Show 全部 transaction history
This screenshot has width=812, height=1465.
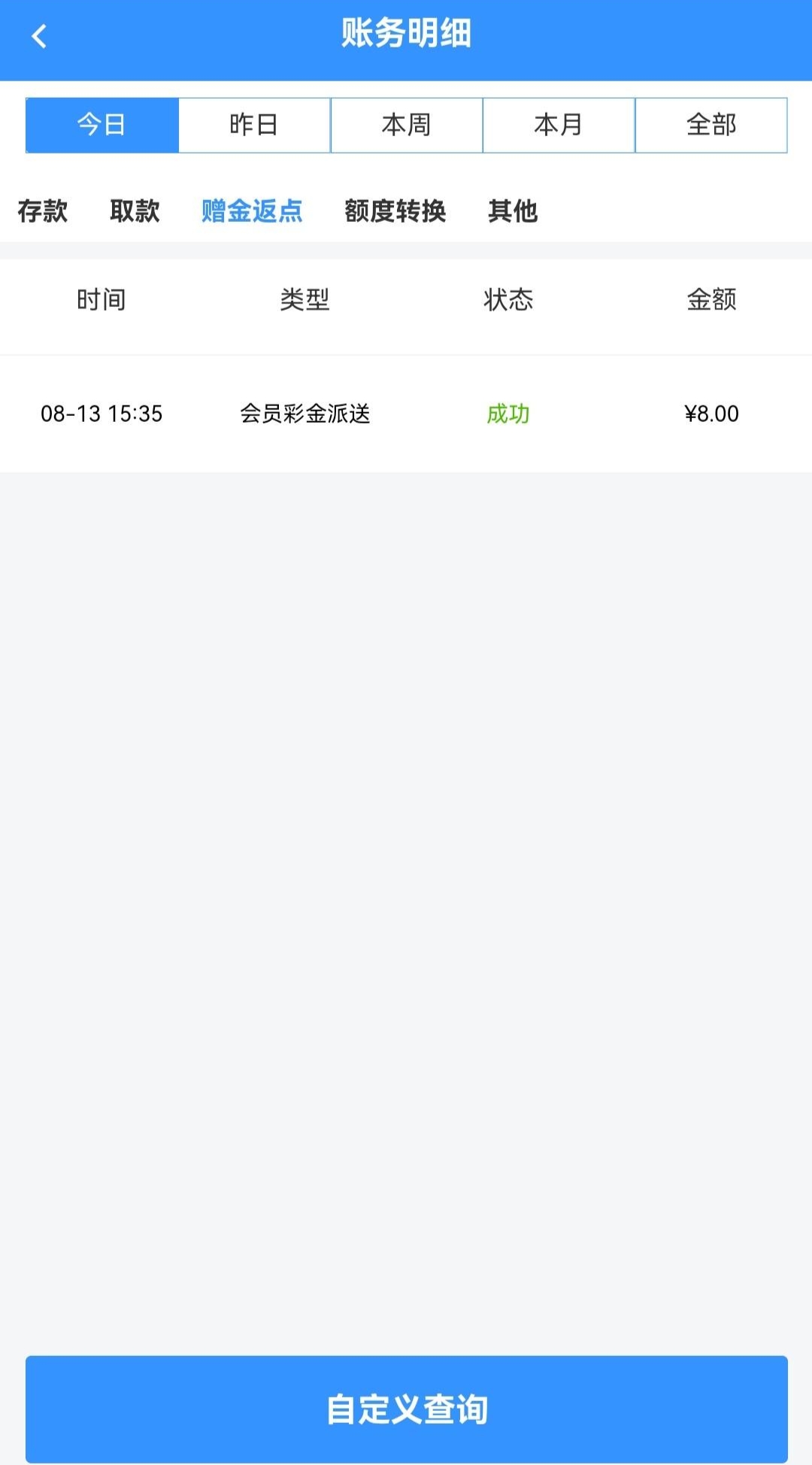tap(711, 125)
